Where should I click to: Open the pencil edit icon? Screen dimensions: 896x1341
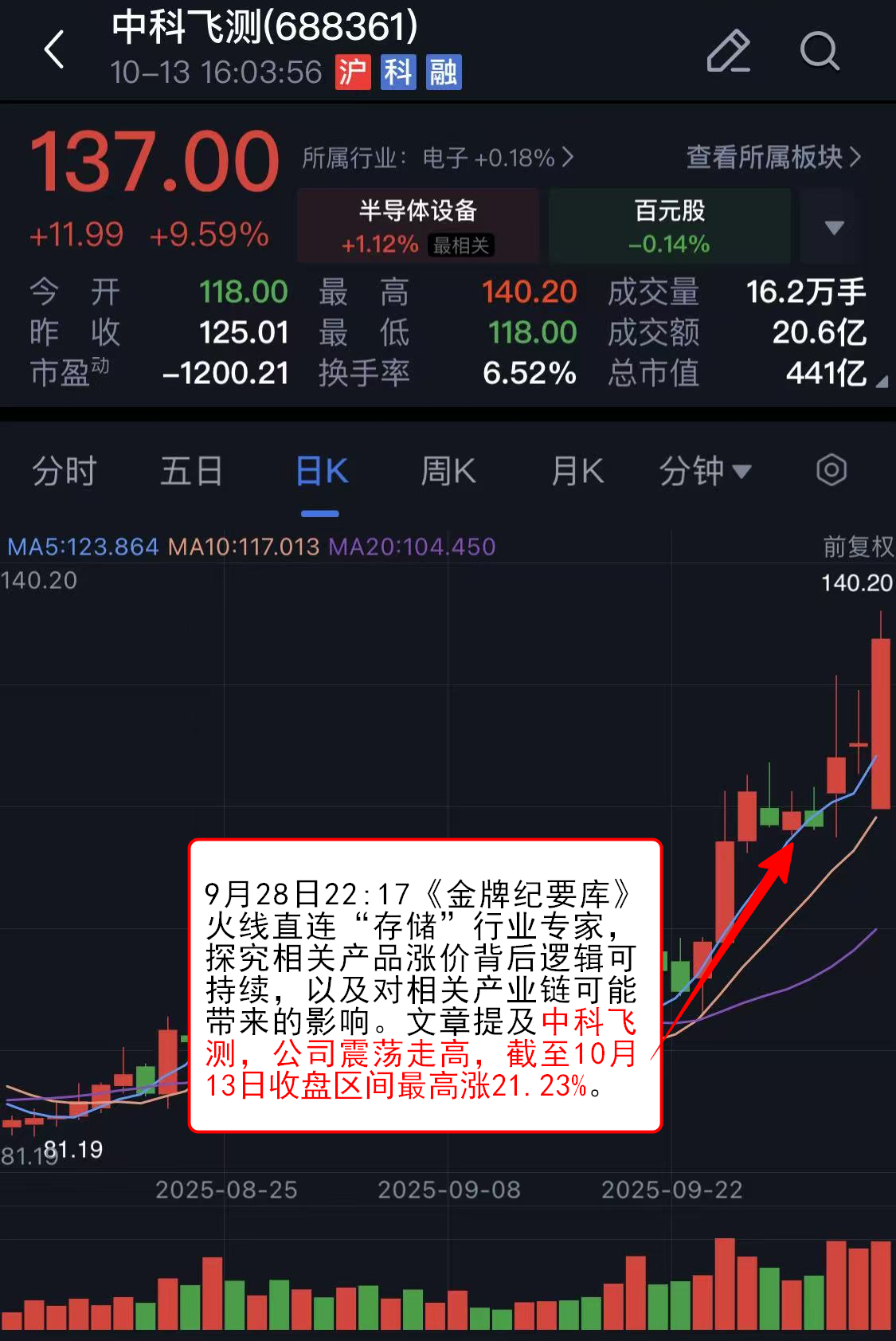pyautogui.click(x=728, y=51)
